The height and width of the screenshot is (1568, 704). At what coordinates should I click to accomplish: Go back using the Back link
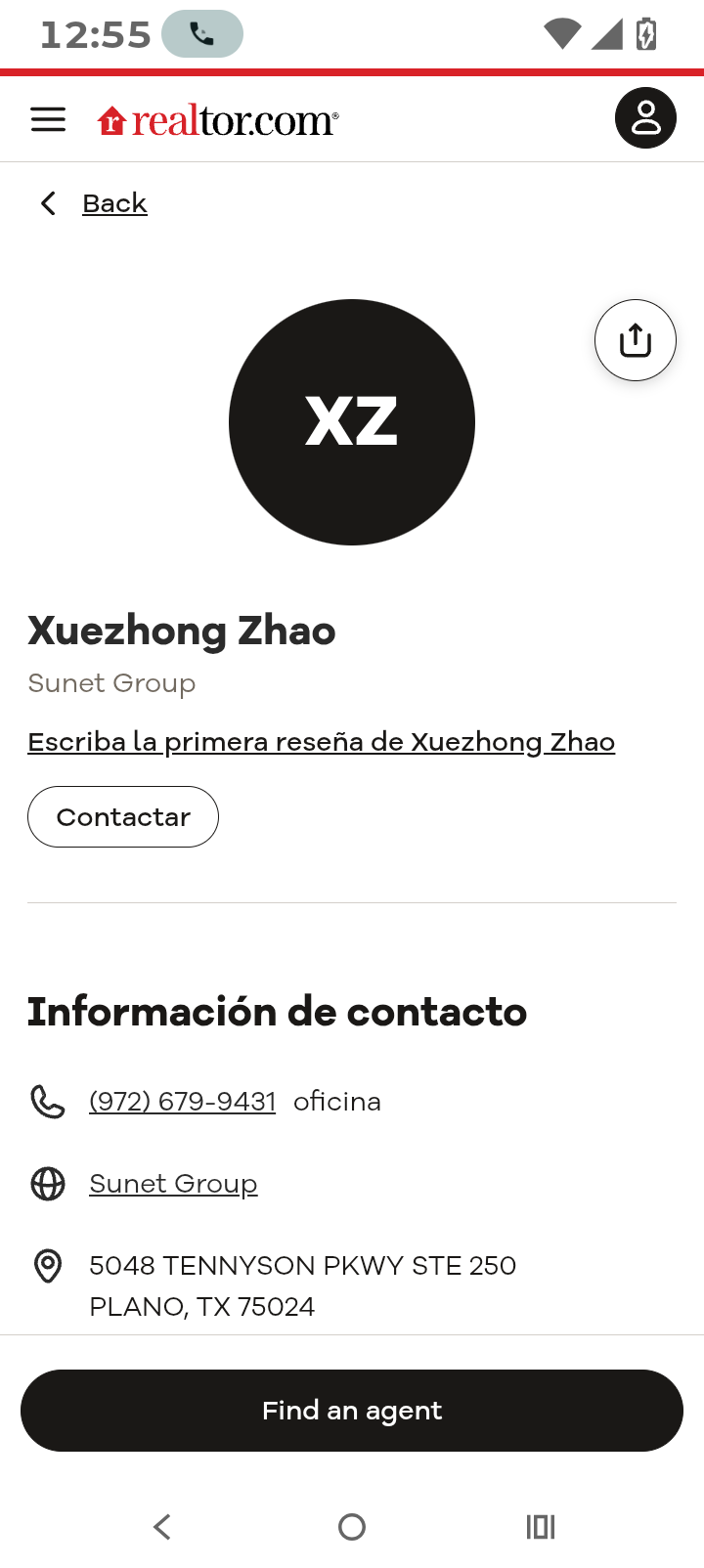coord(113,203)
